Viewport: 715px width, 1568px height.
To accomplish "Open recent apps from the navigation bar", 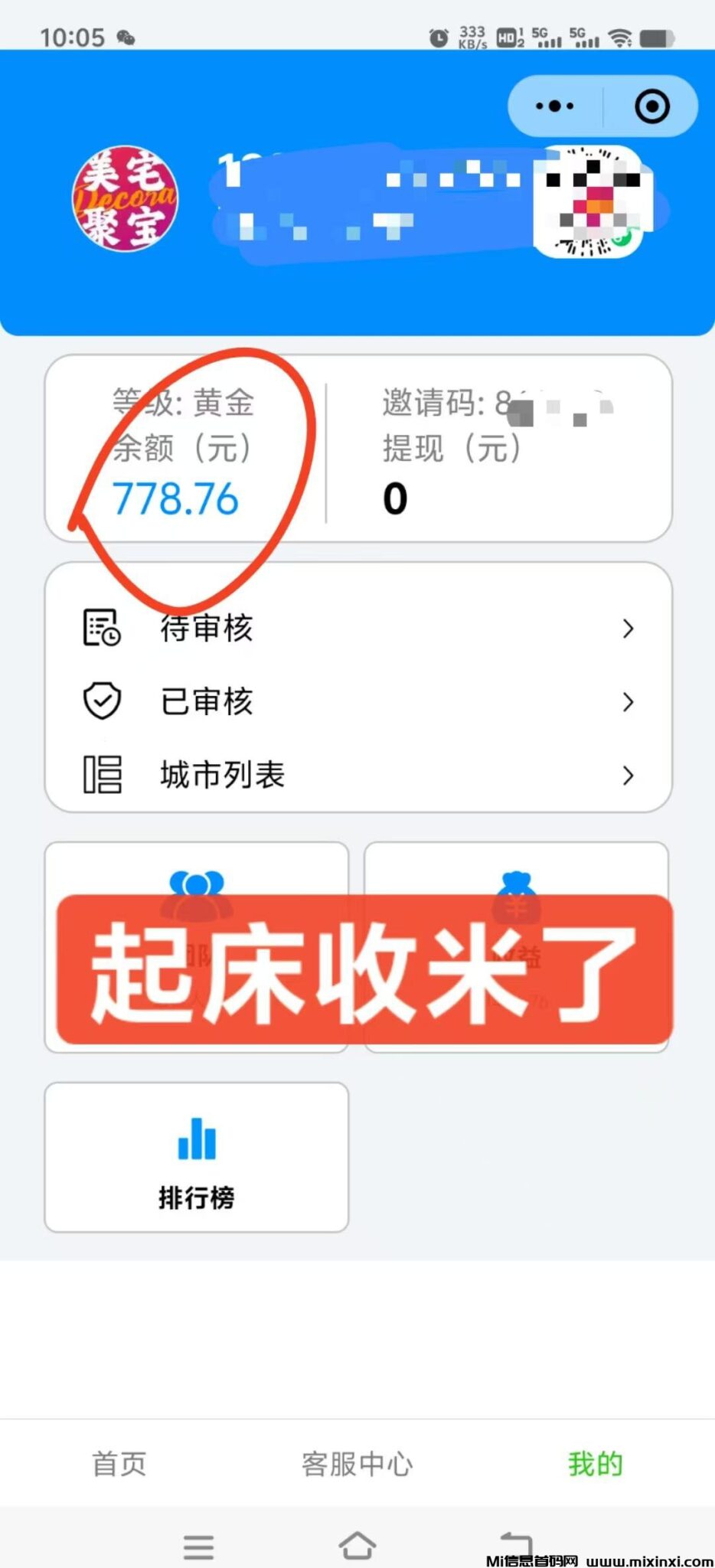I will [x=199, y=1546].
